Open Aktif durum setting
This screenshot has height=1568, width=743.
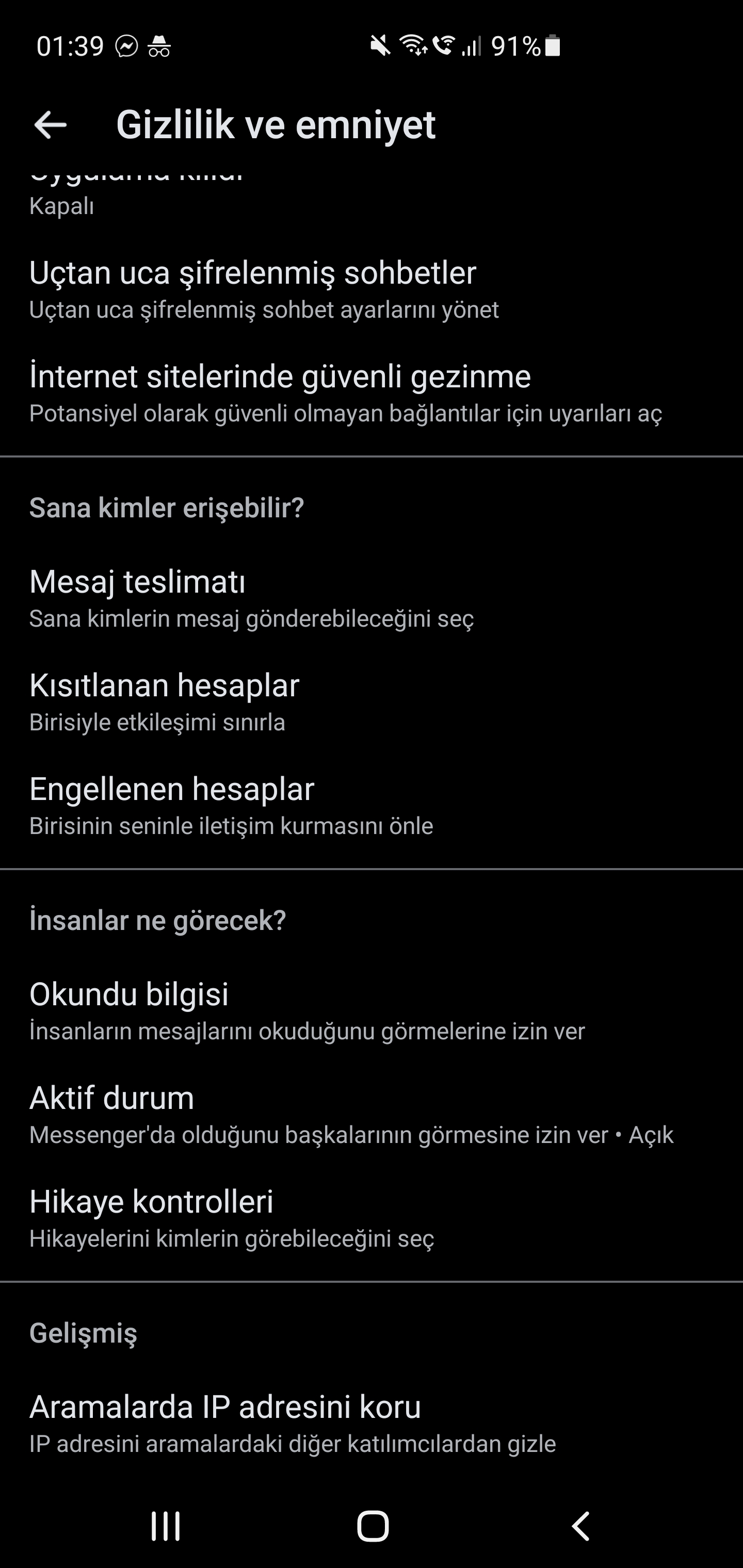coord(372,1115)
